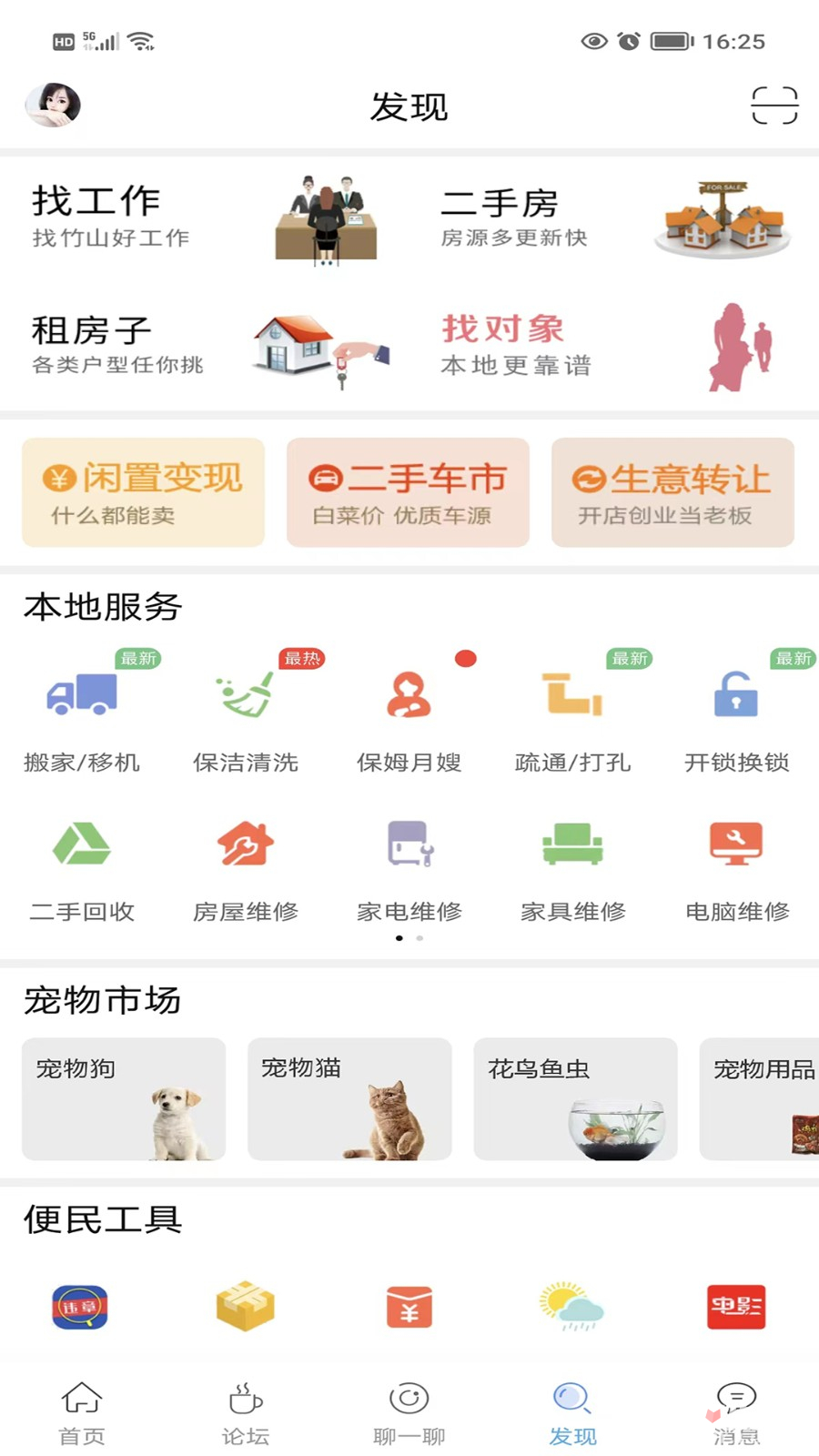View the 宠物猫 pet cat listing
The image size is (819, 1456).
pos(349,1099)
